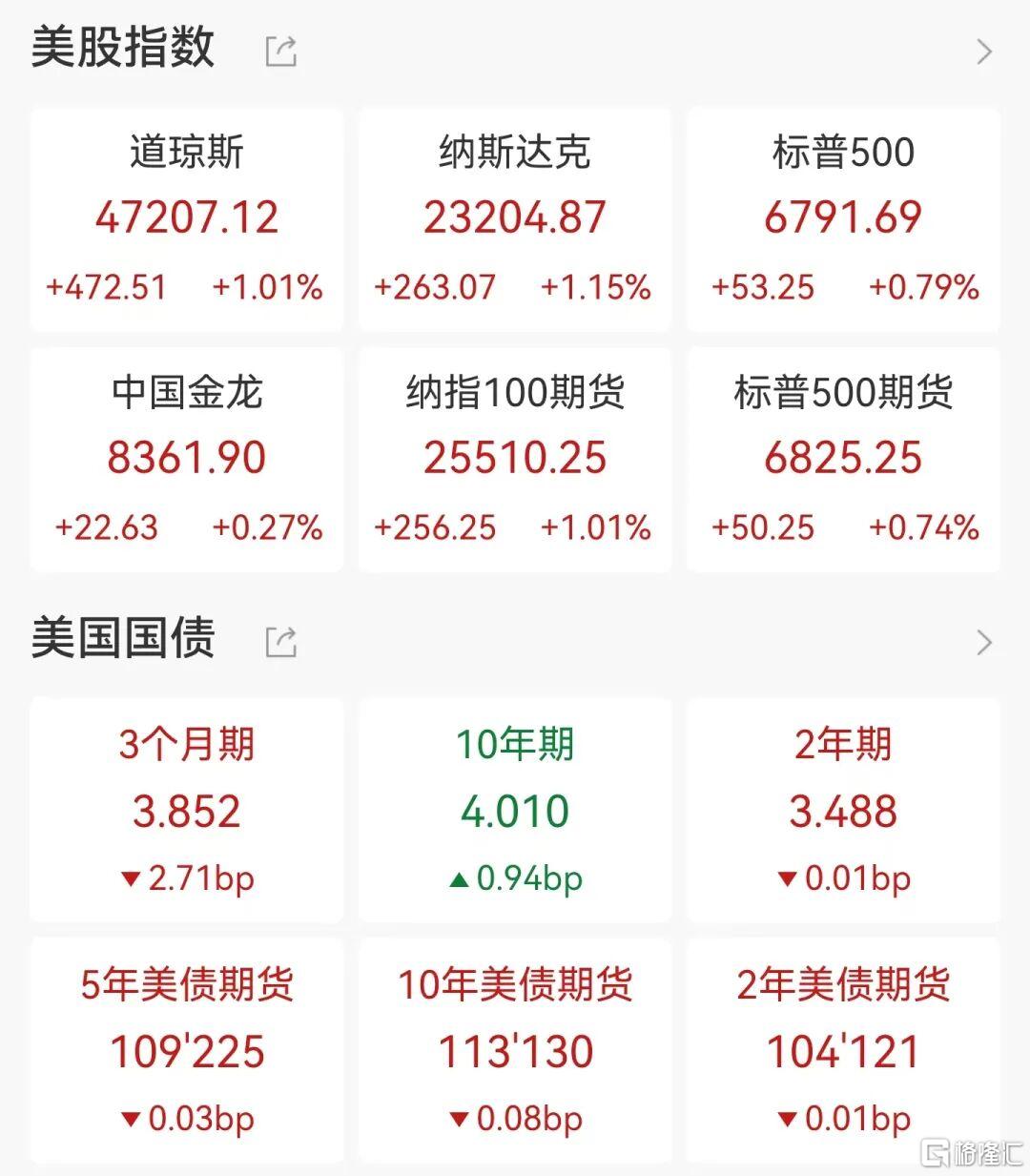Image resolution: width=1030 pixels, height=1176 pixels.
Task: Open the 10年美债期货 card
Action: click(515, 1050)
